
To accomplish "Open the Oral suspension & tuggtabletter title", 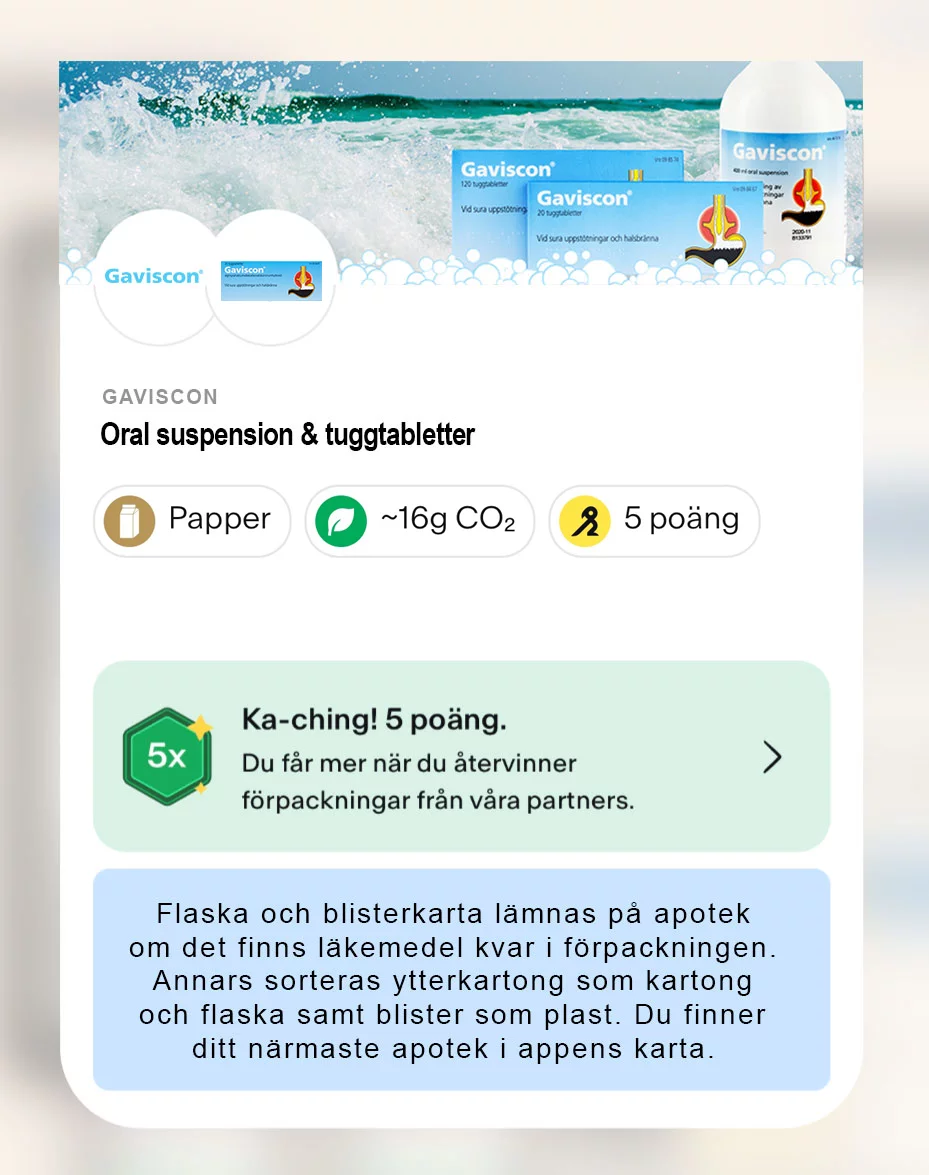I will pyautogui.click(x=287, y=435).
